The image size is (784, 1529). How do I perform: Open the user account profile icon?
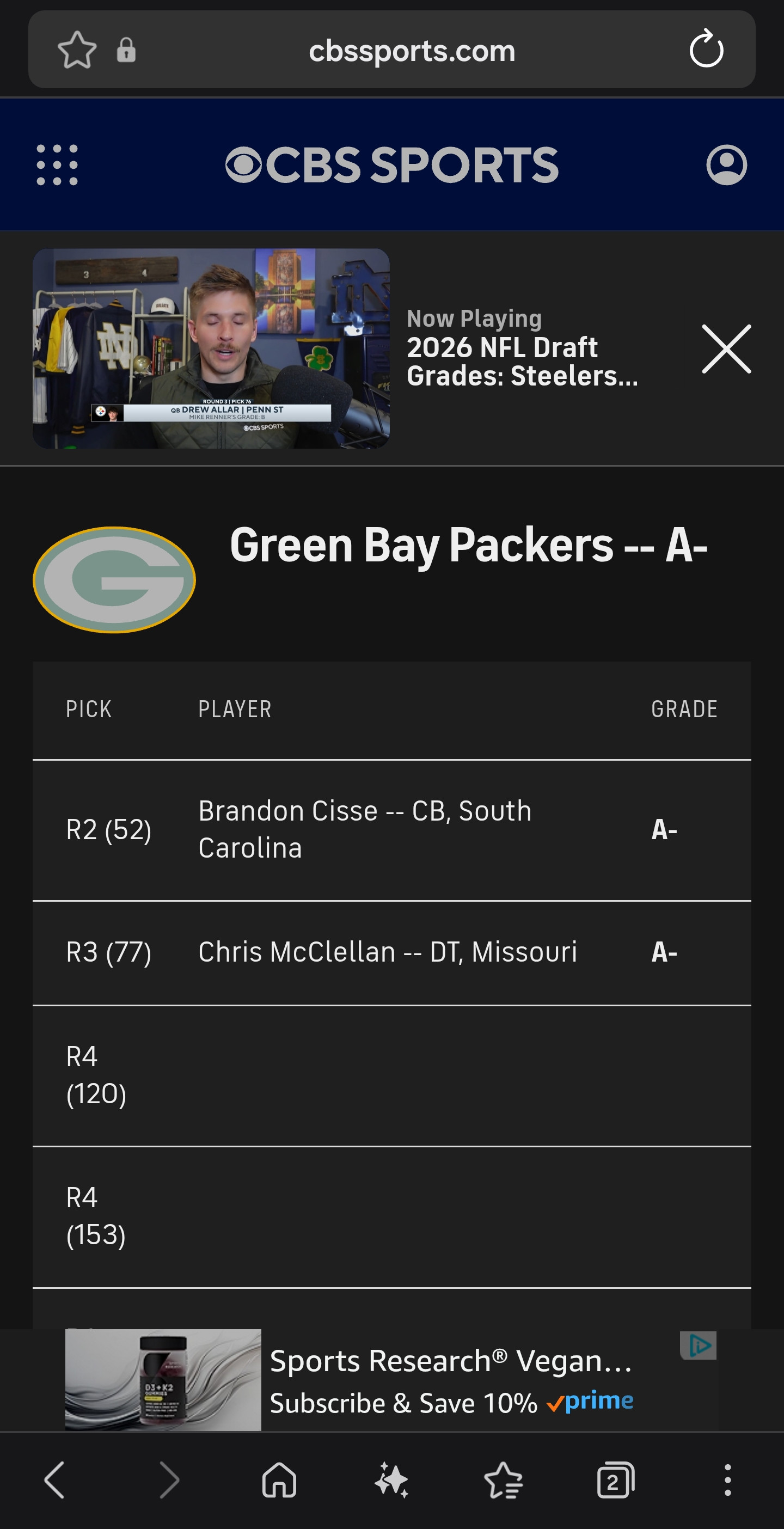726,165
